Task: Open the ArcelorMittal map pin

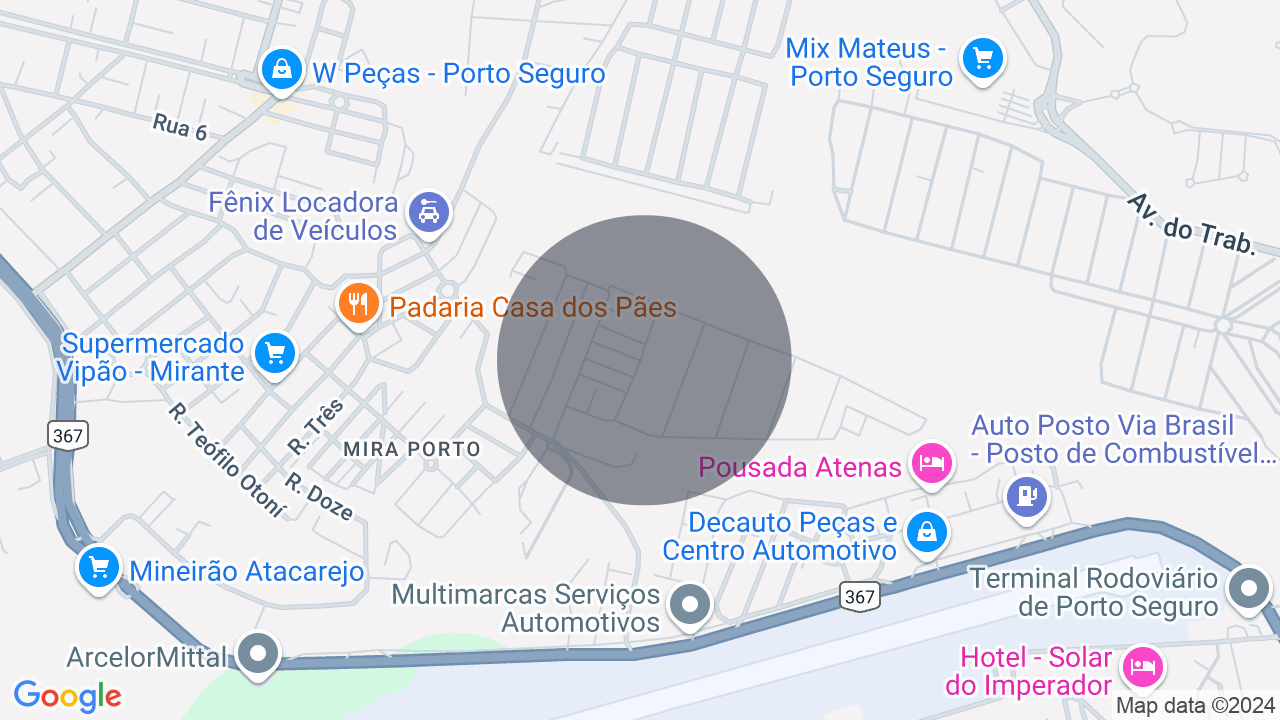Action: (x=259, y=655)
